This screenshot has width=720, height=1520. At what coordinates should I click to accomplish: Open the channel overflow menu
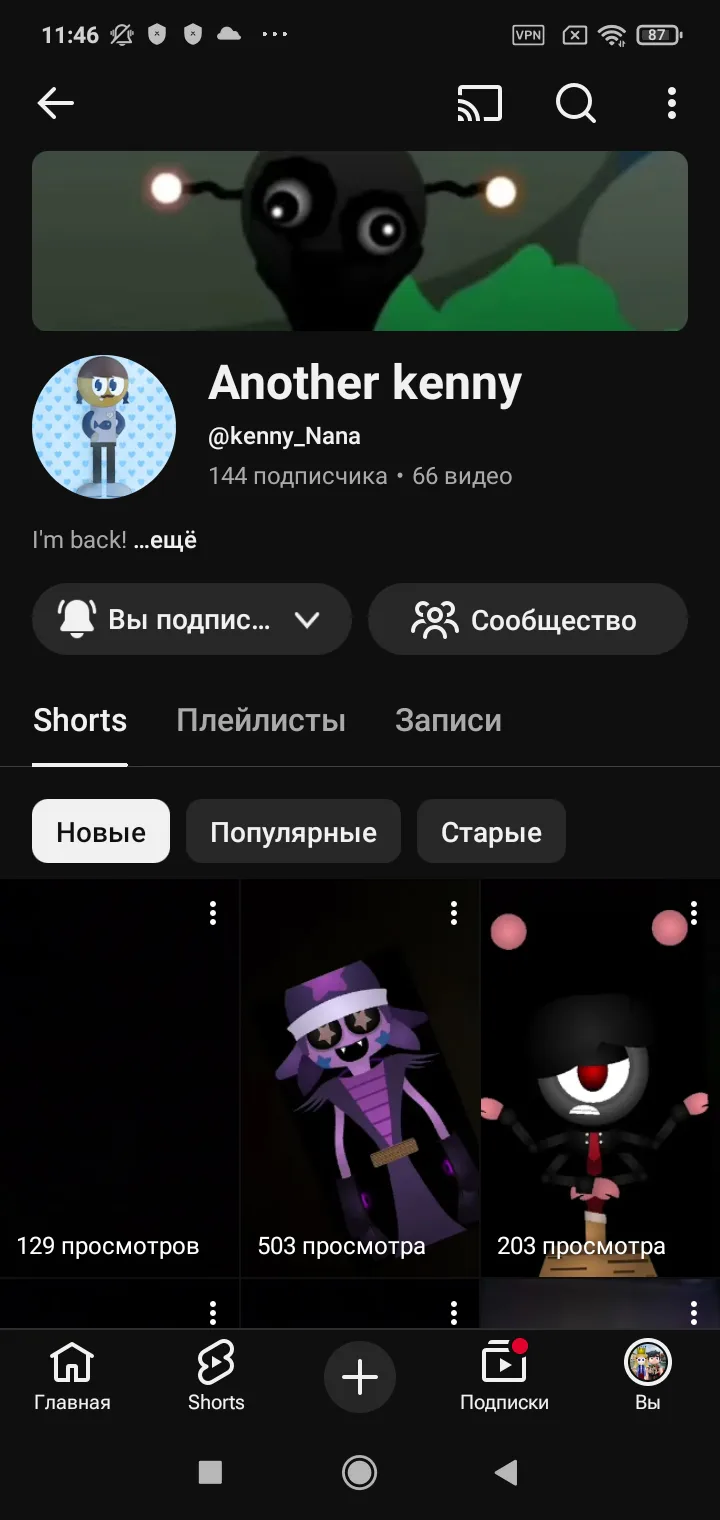click(671, 103)
